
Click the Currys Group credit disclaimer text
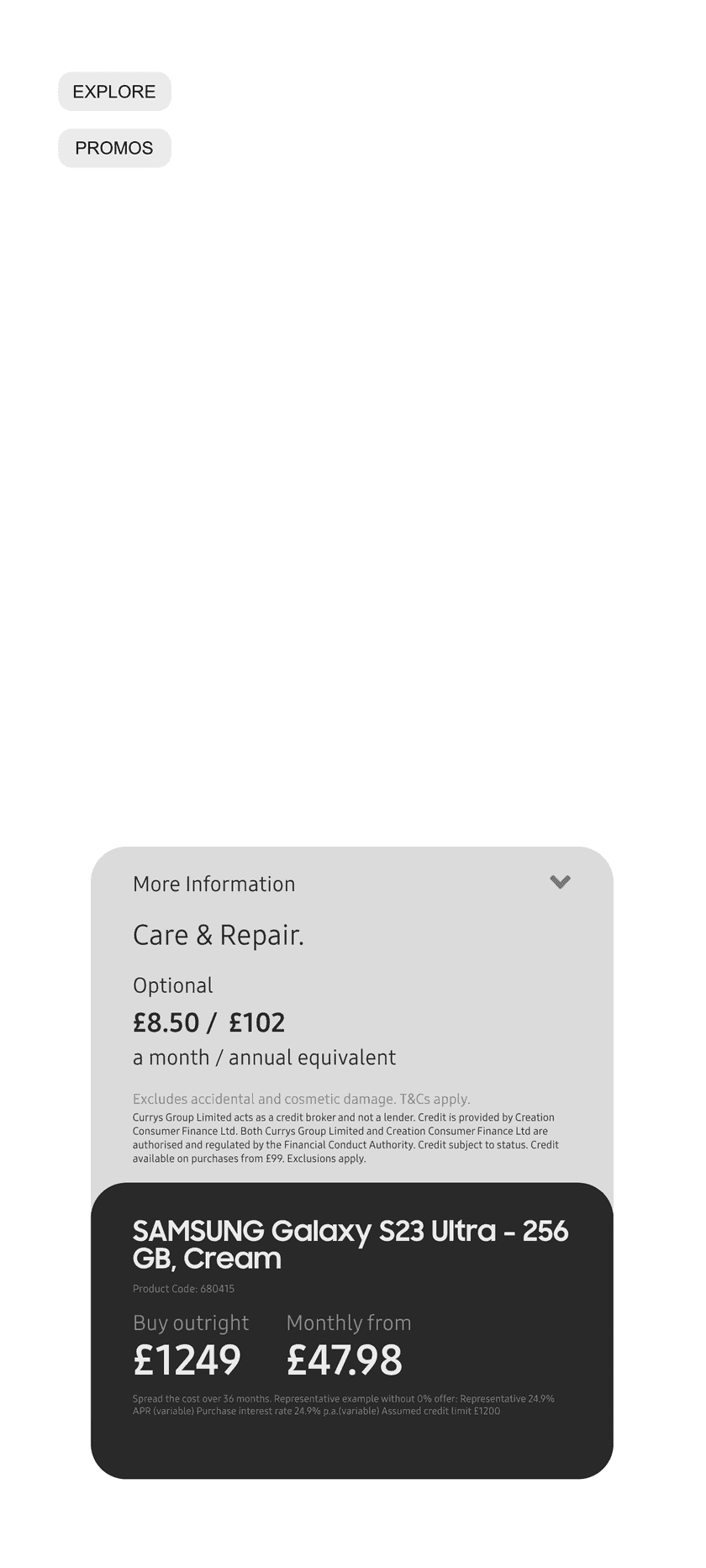pyautogui.click(x=345, y=1138)
